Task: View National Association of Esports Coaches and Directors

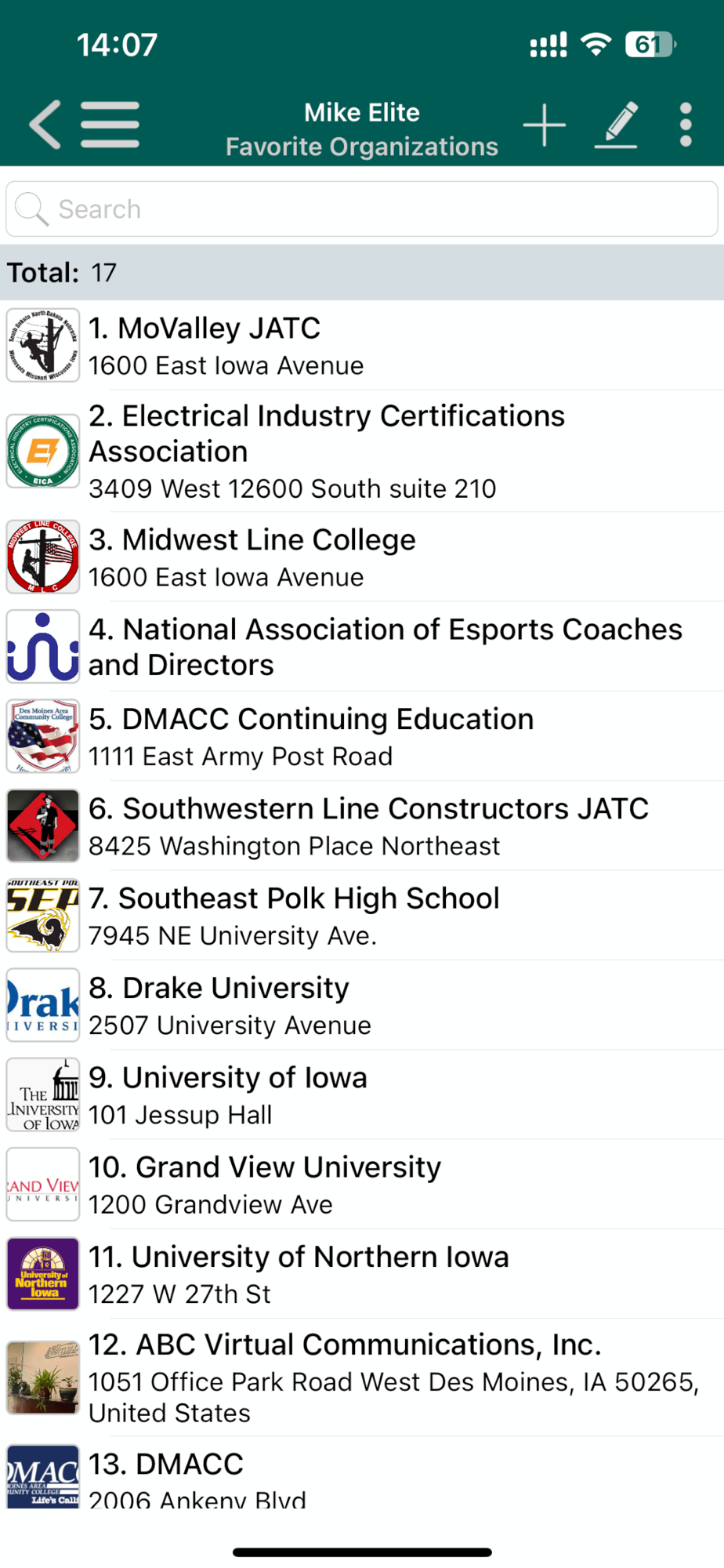Action: click(x=362, y=647)
